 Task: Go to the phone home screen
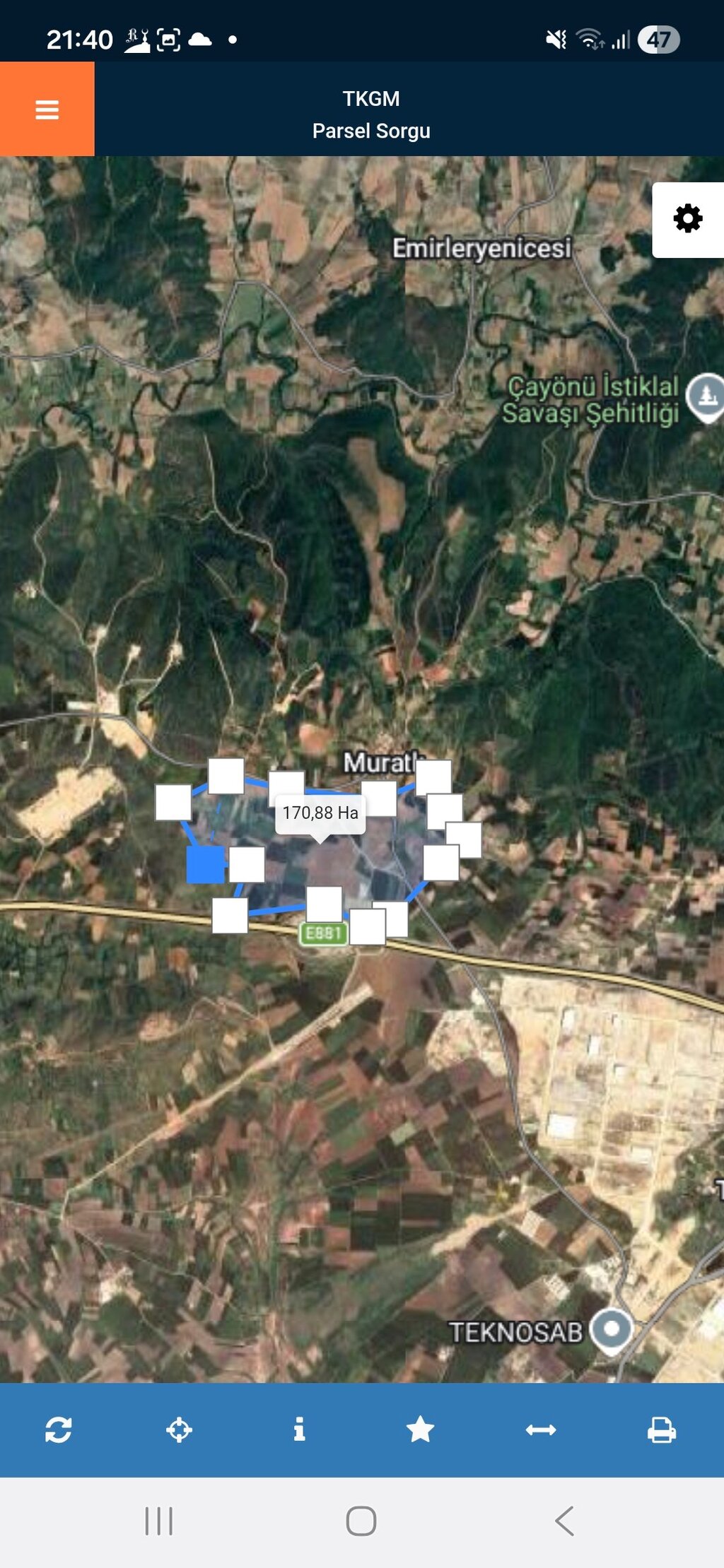pos(361,1521)
